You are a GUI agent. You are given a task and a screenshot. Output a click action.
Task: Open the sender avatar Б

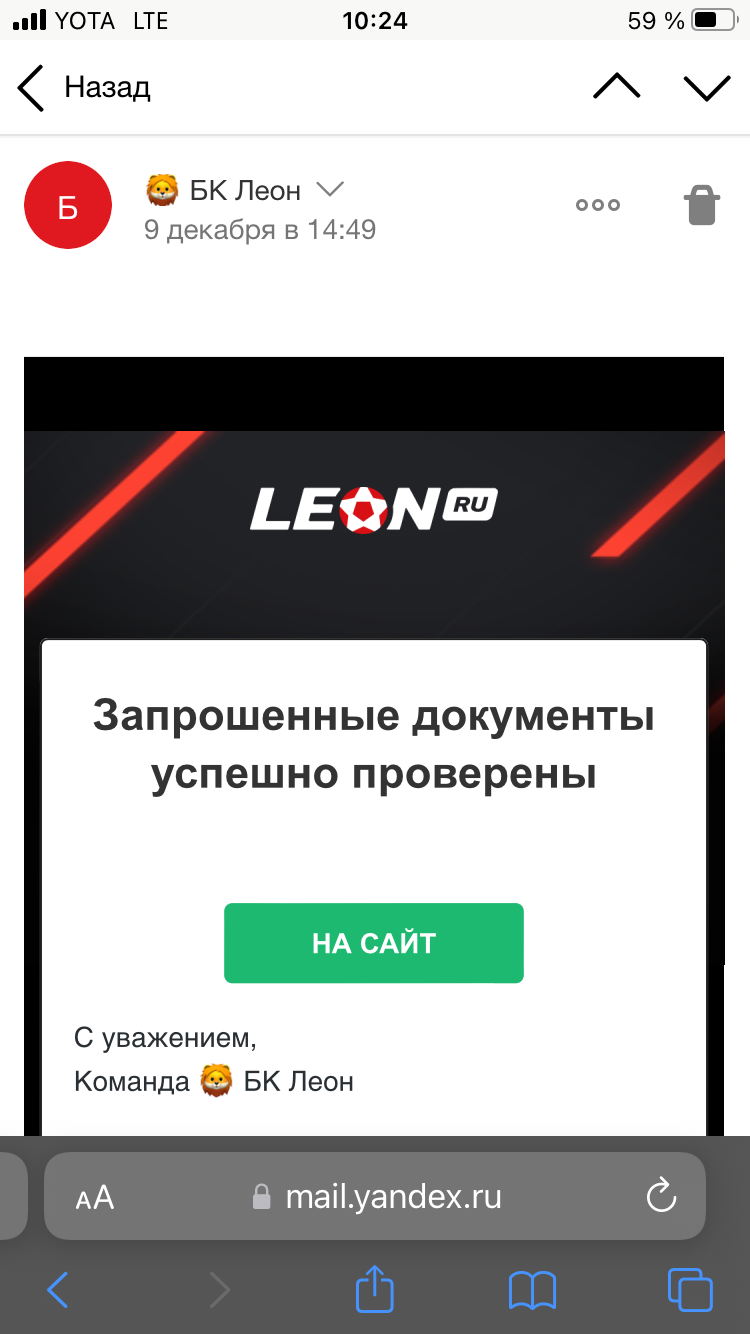point(68,205)
